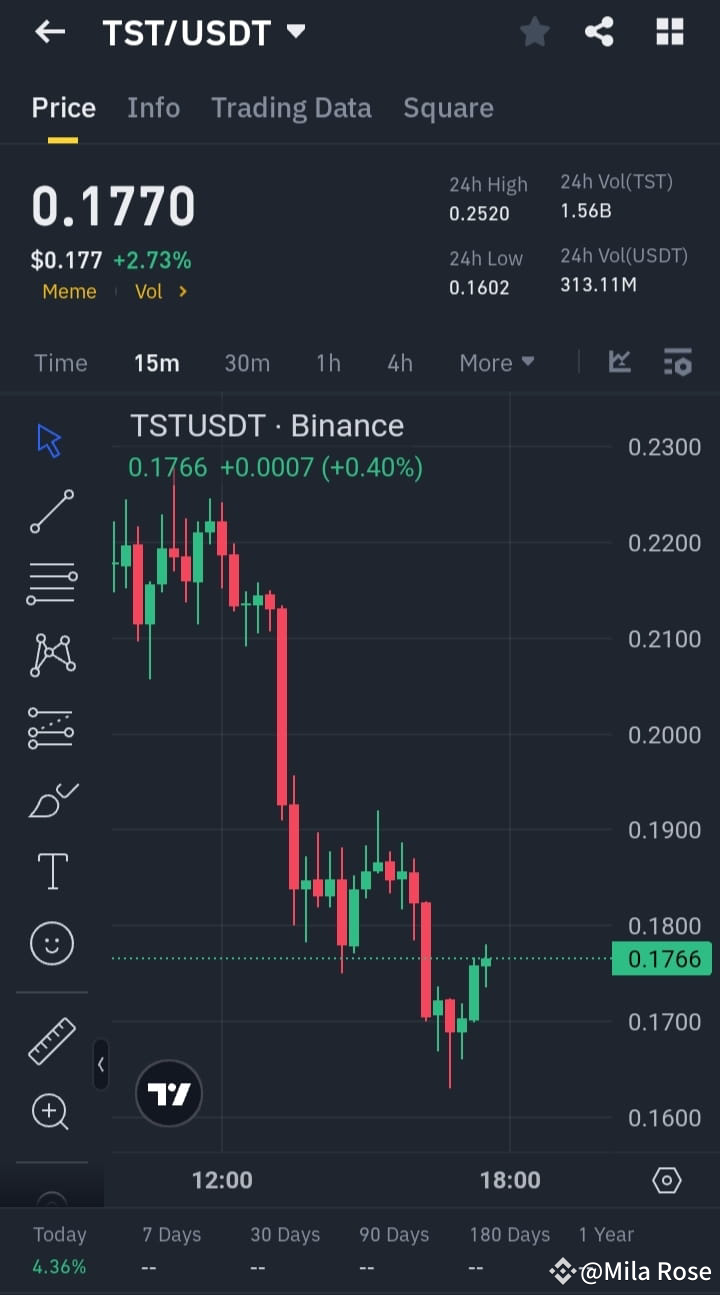Image resolution: width=720 pixels, height=1295 pixels.
Task: Open the emoji sticker tool
Action: [x=51, y=943]
